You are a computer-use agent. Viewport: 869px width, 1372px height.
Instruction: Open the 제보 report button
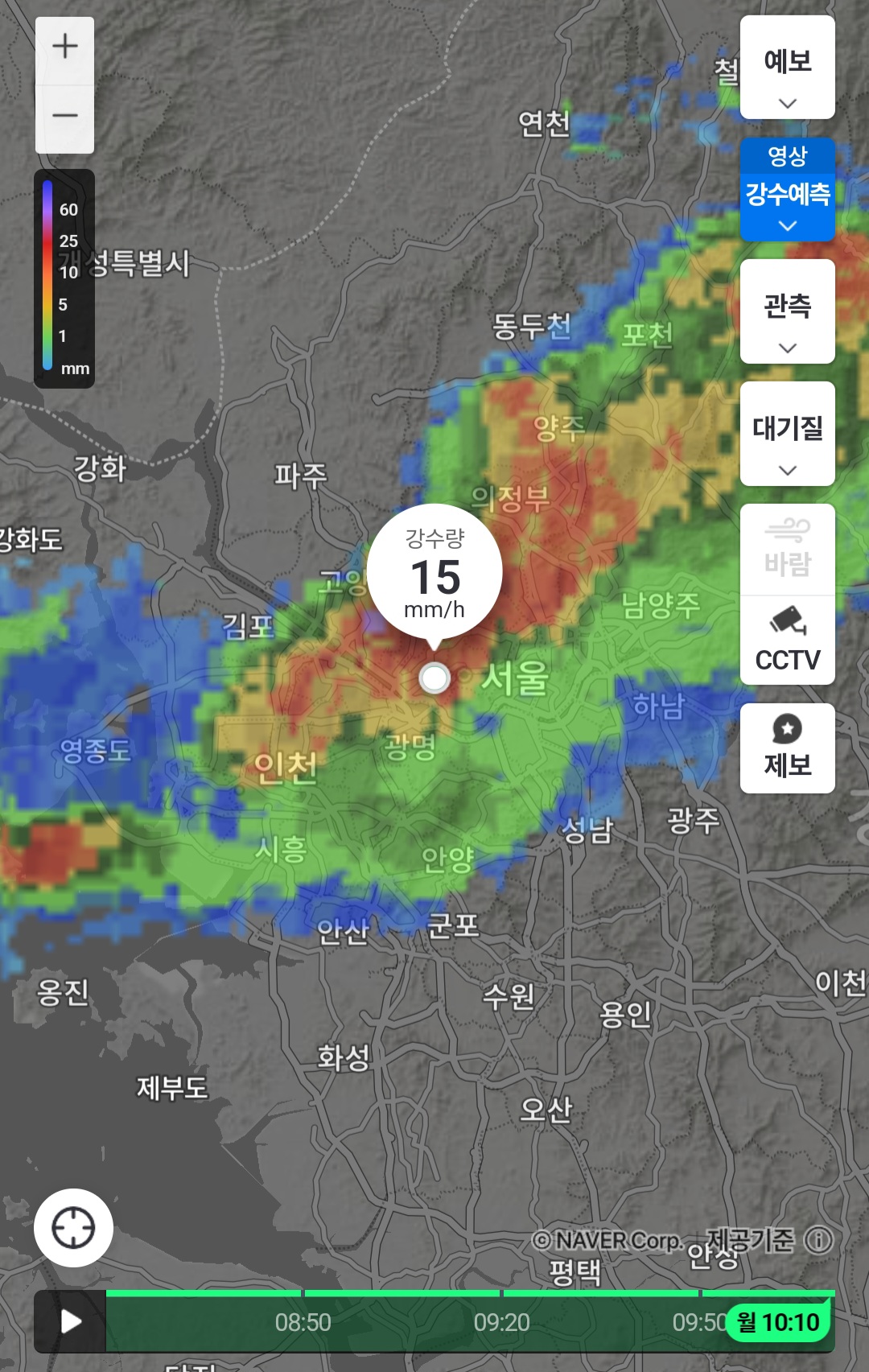click(x=787, y=748)
